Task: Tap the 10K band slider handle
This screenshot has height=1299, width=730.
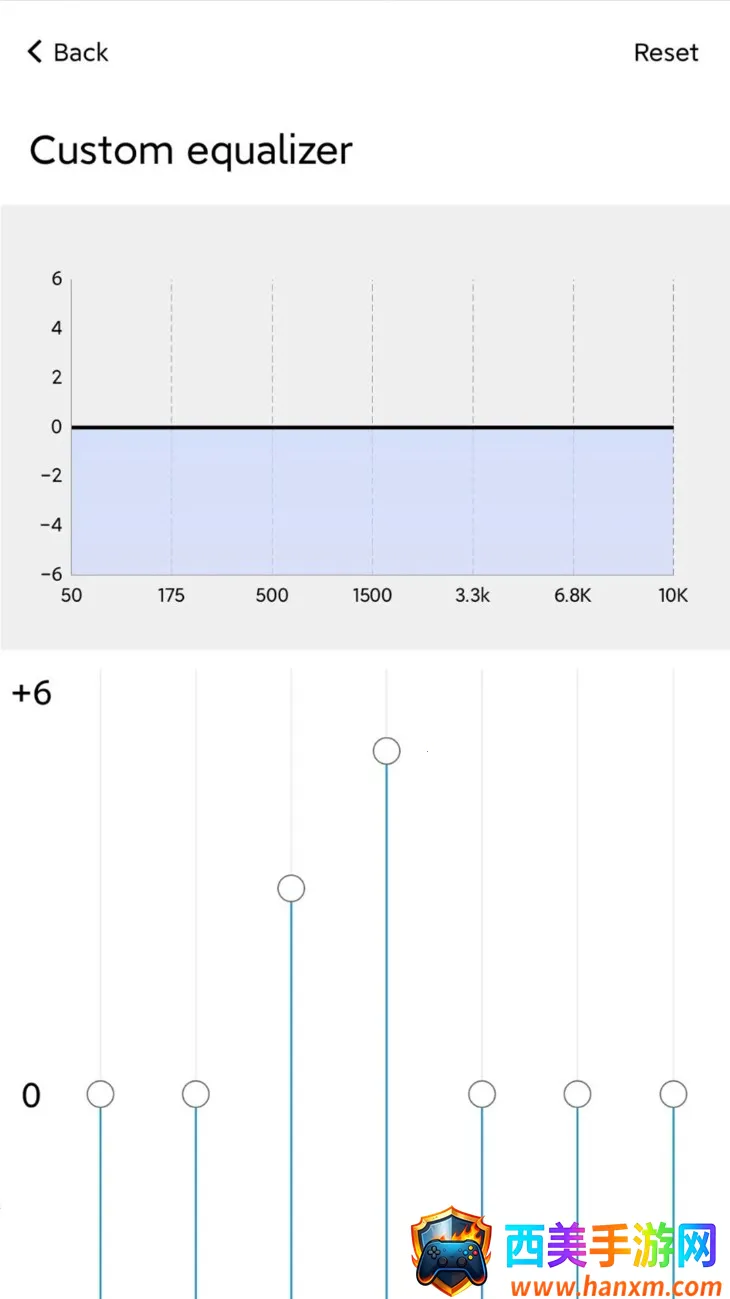Action: [x=673, y=1094]
